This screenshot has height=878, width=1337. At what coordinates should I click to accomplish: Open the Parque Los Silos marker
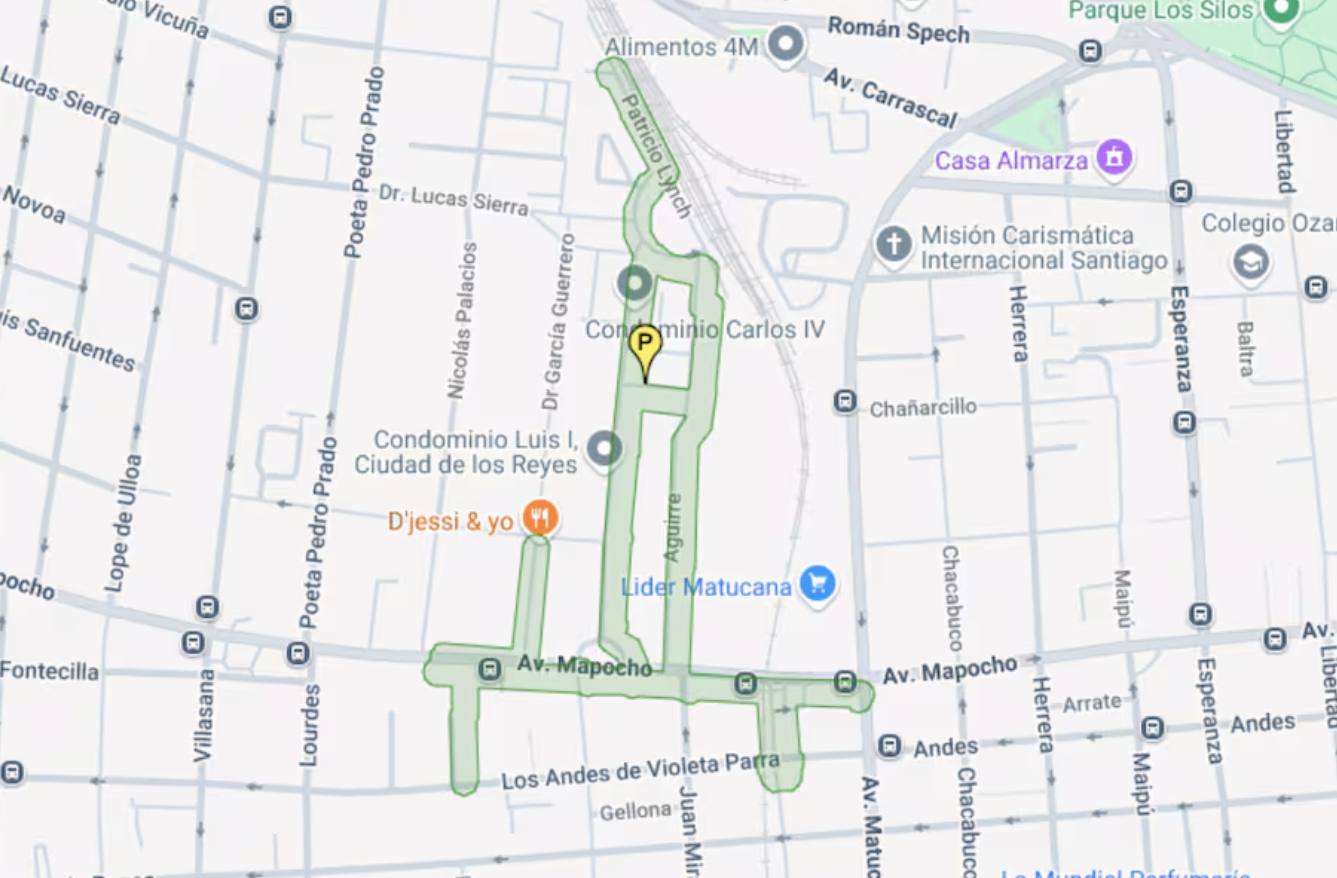tap(1279, 12)
